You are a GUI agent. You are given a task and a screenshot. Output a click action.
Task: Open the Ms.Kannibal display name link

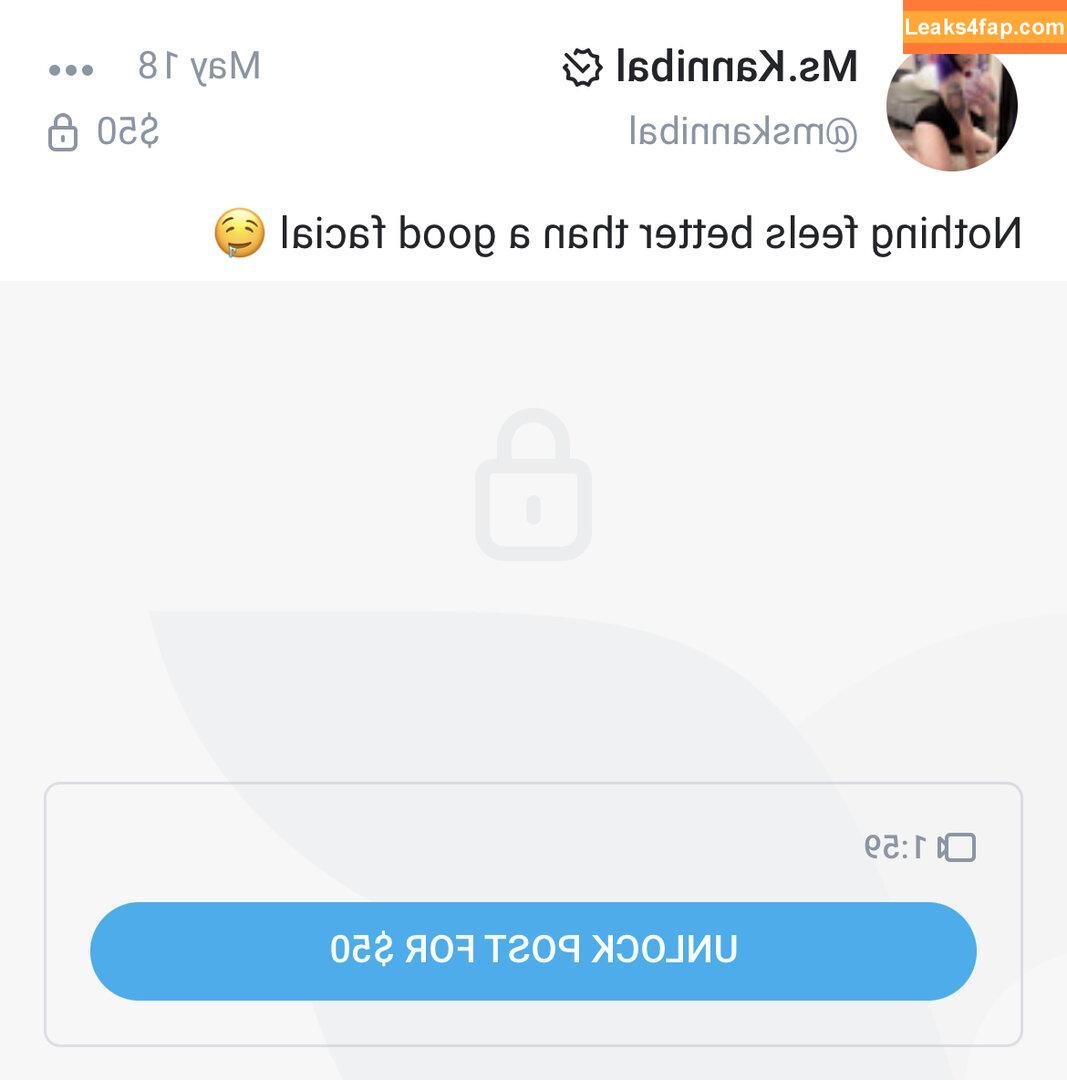(x=736, y=67)
